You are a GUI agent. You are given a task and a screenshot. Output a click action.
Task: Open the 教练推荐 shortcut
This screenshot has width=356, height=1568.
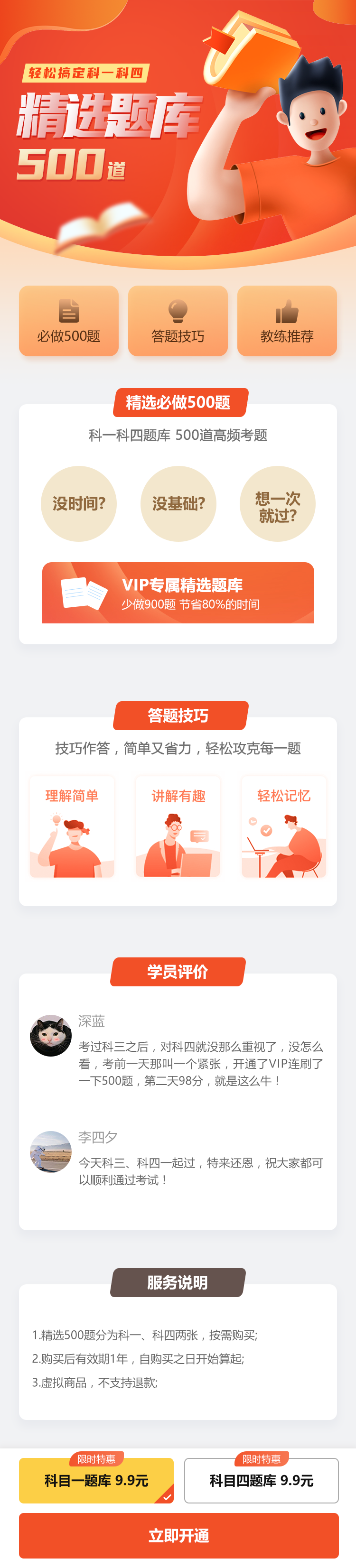(x=287, y=321)
